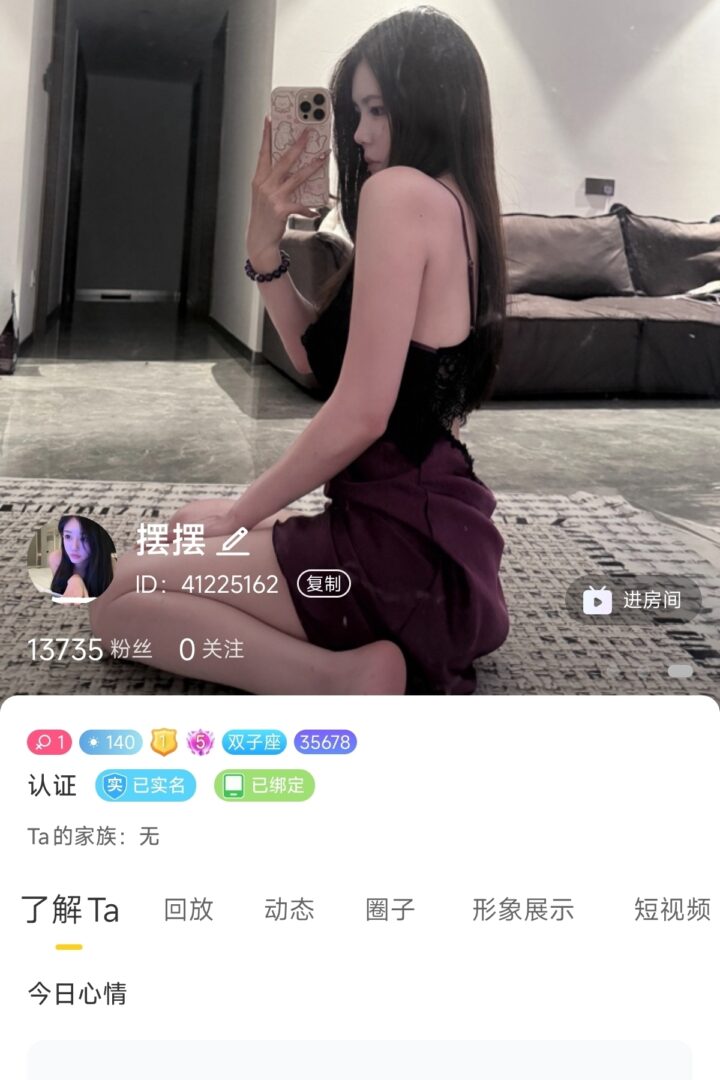Viewport: 720px width, 1080px height.
Task: Switch to the 回放 tab
Action: (188, 909)
